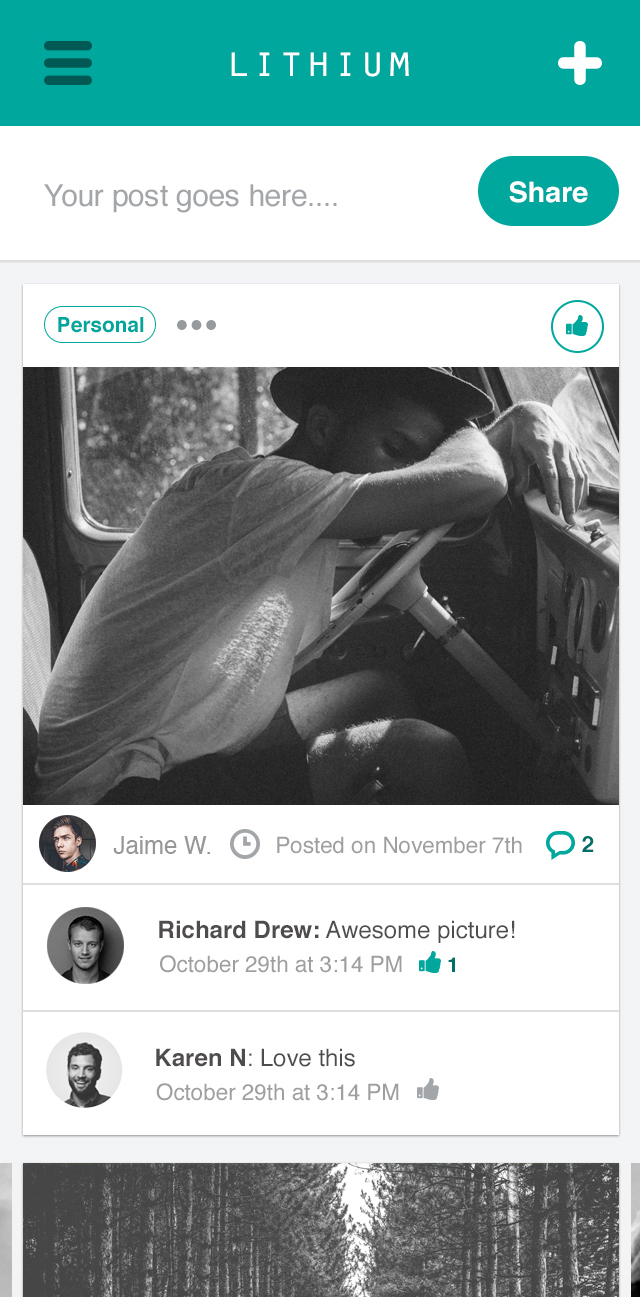View Karen N's profile picture
The height and width of the screenshot is (1297, 640).
click(84, 1070)
